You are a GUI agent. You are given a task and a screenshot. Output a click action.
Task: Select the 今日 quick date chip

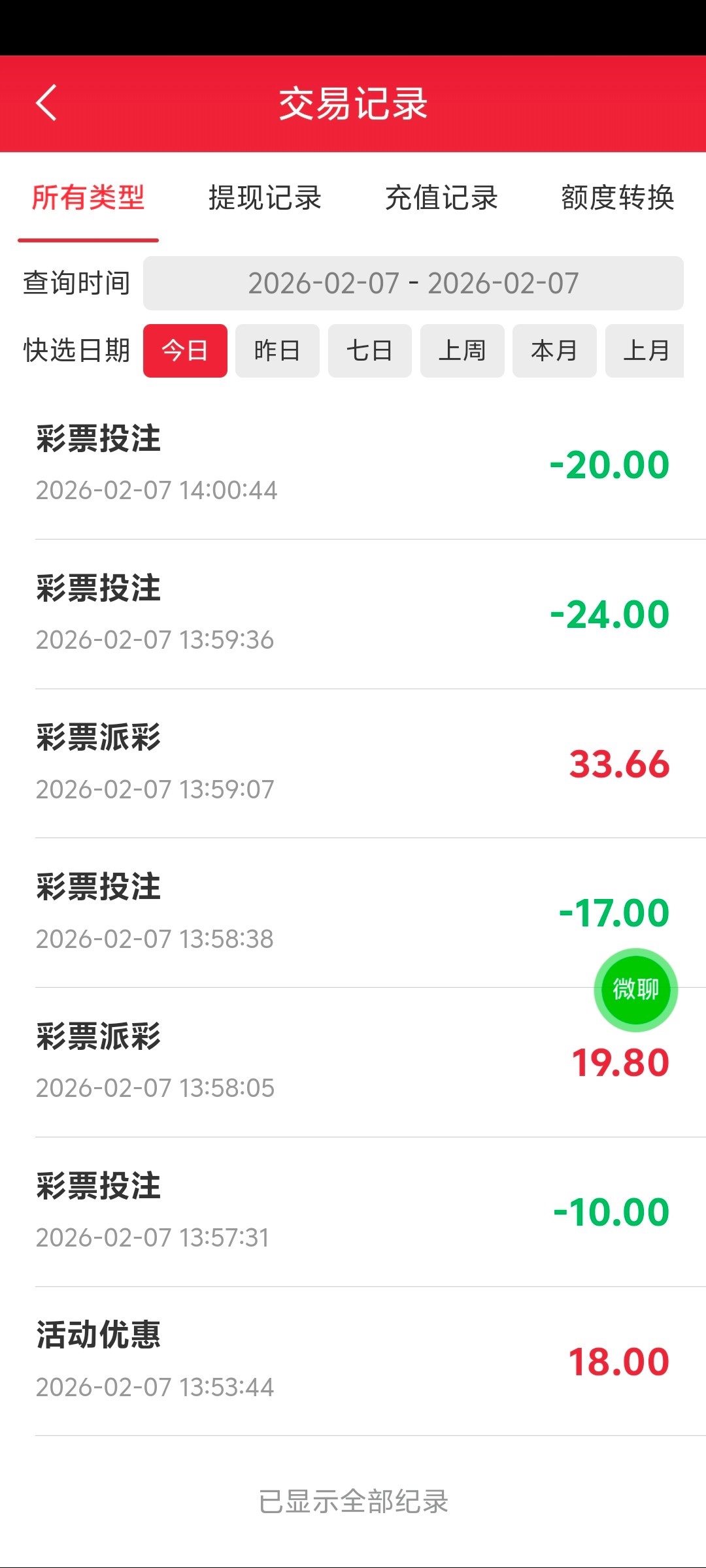[x=185, y=351]
